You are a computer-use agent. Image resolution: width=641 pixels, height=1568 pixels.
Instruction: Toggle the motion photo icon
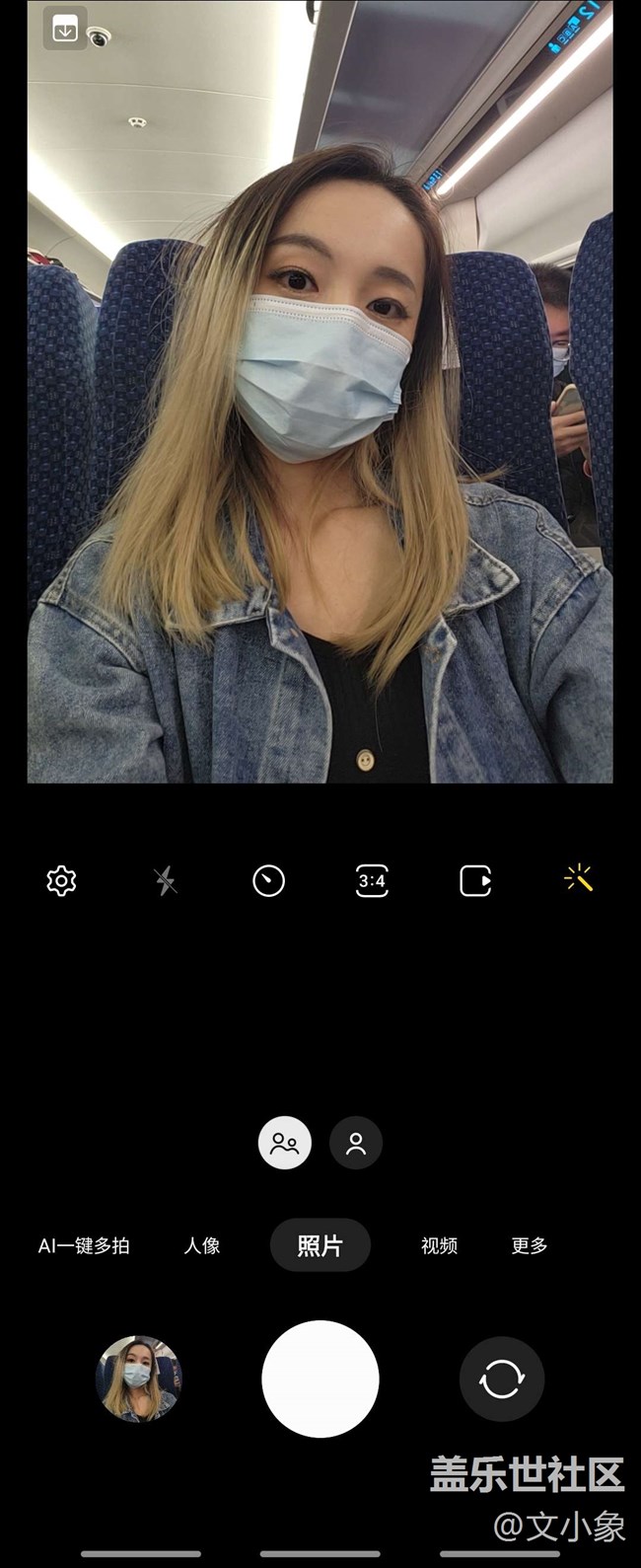(475, 880)
